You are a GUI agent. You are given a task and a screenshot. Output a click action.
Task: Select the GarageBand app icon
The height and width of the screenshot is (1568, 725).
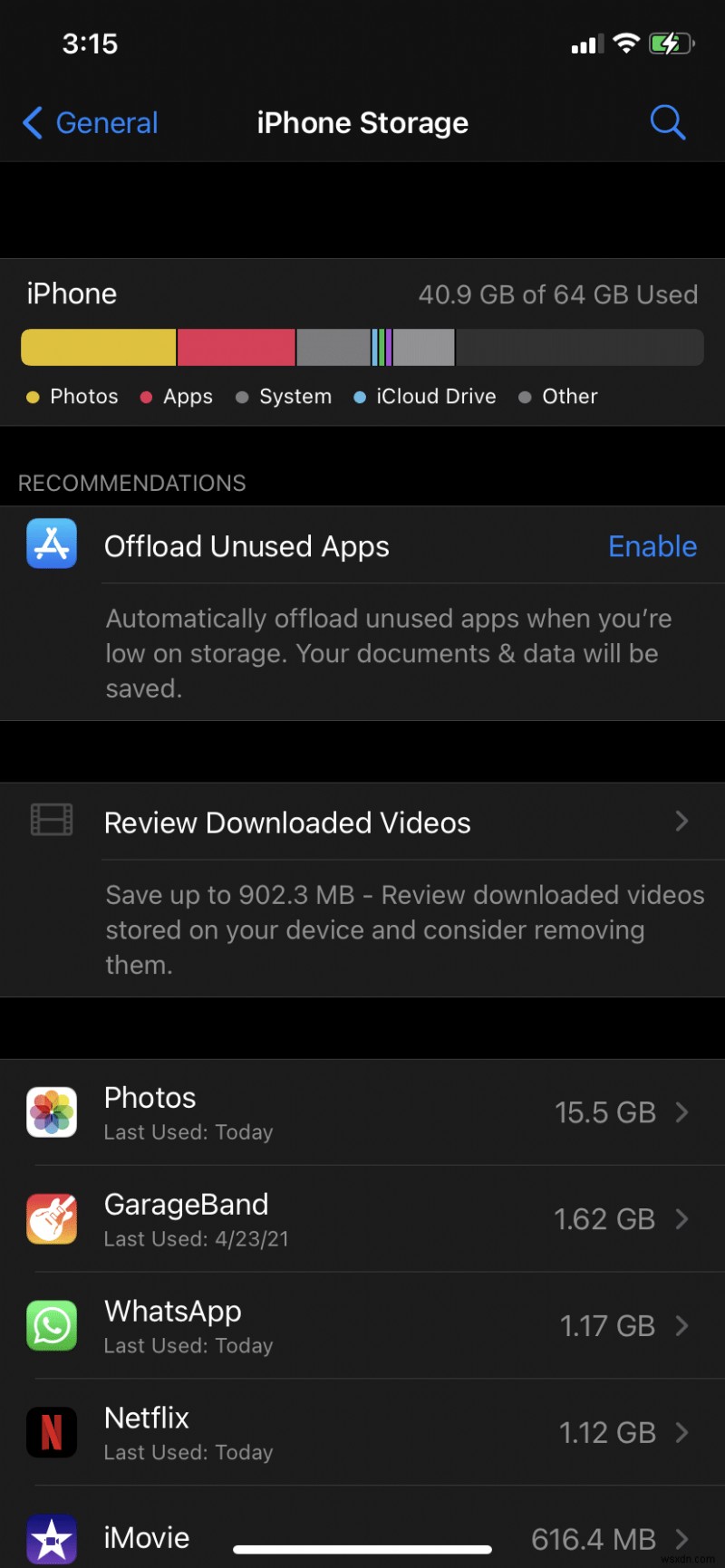(52, 1218)
